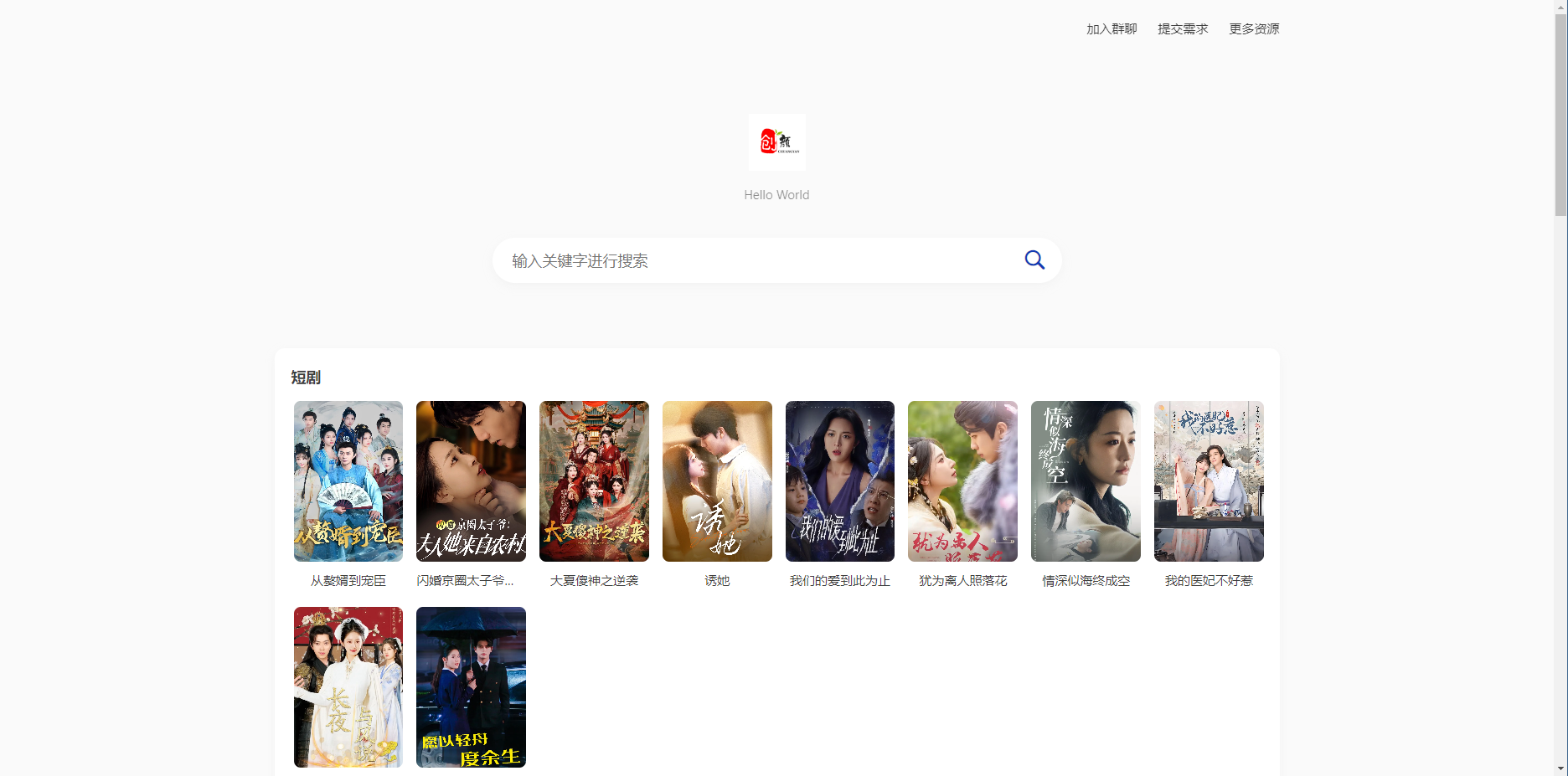
Task: Open the 更多资源 link
Action: click(1254, 29)
